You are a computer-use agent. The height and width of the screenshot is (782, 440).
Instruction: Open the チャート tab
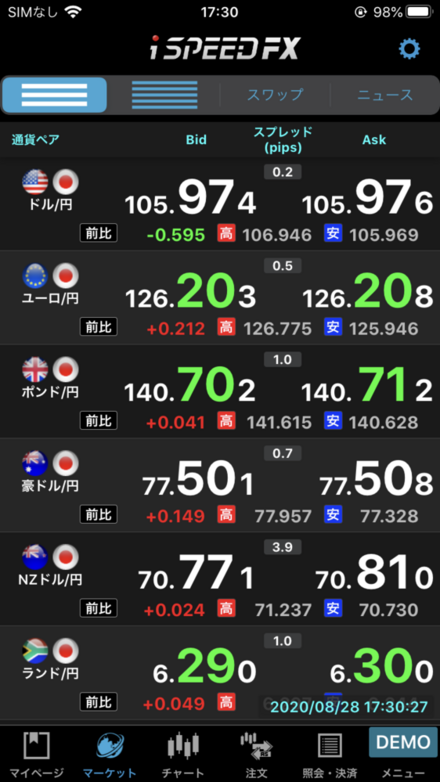[183, 754]
